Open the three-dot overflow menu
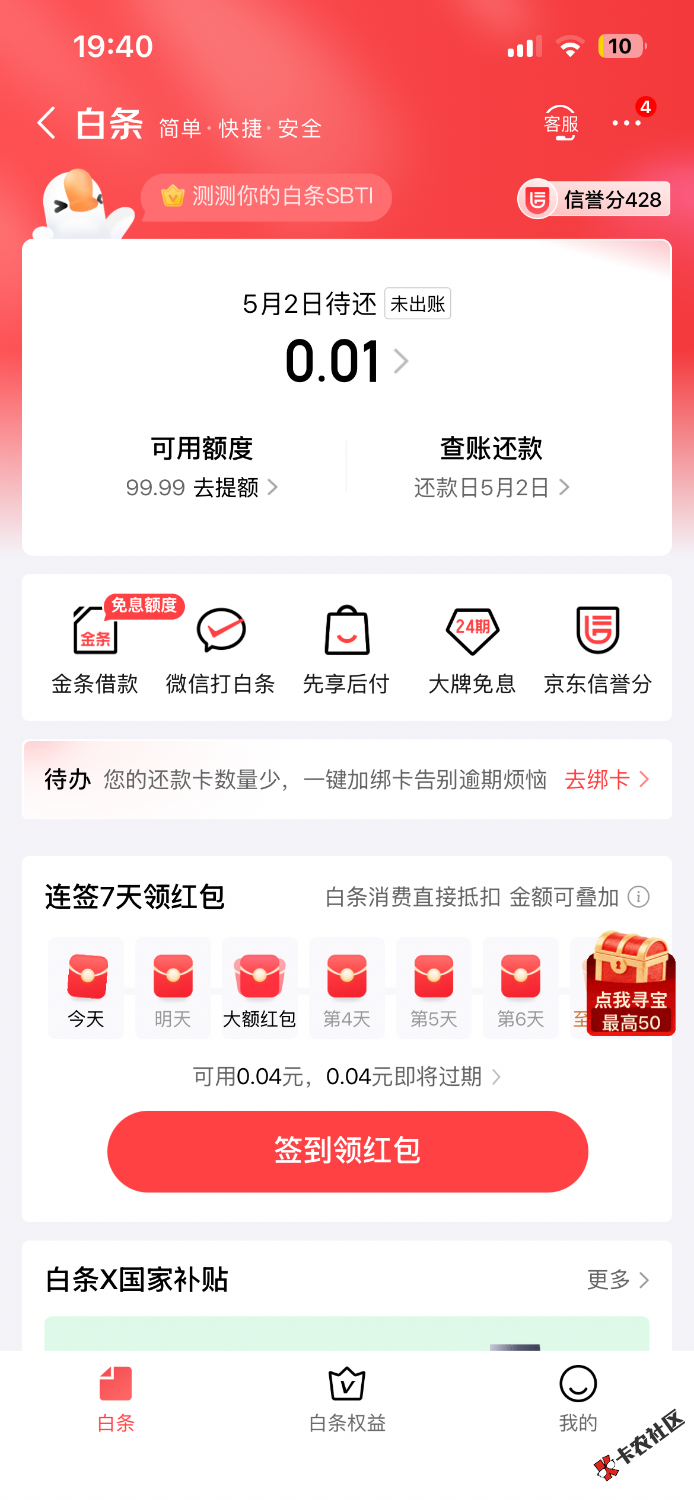Screen dimensions: 694x1500 [627, 123]
